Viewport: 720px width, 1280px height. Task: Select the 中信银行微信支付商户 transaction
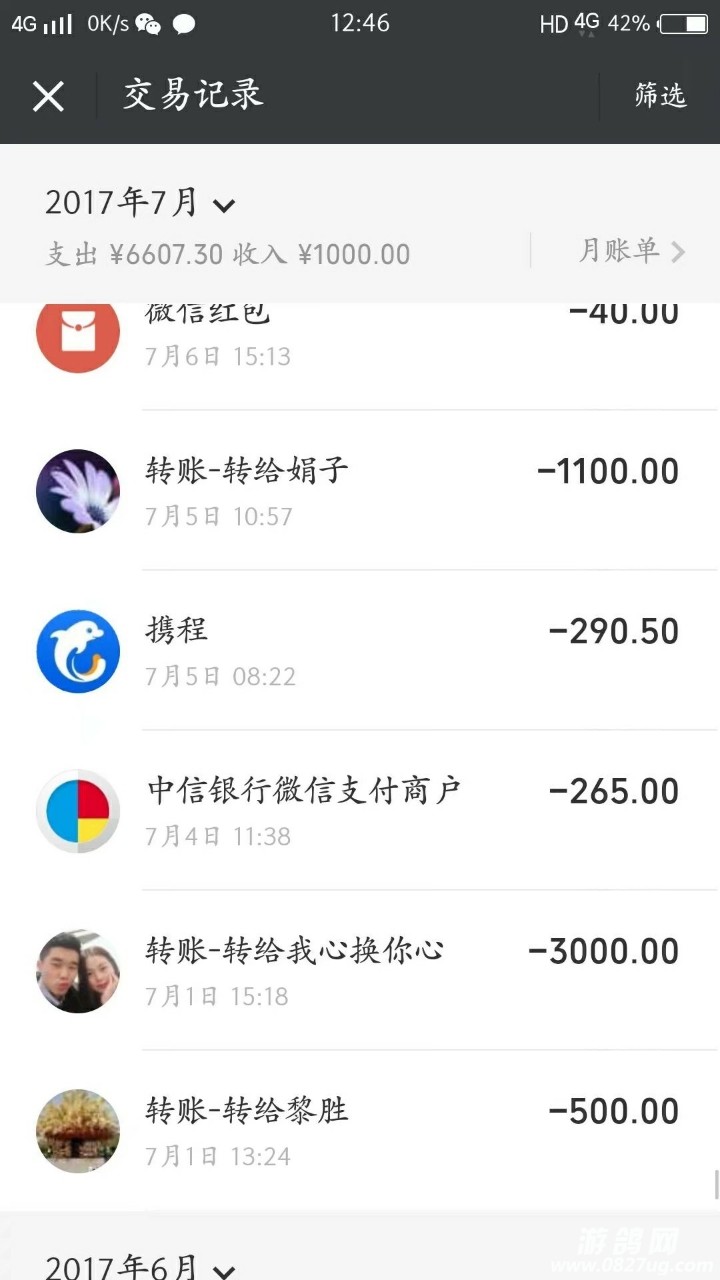coord(360,810)
